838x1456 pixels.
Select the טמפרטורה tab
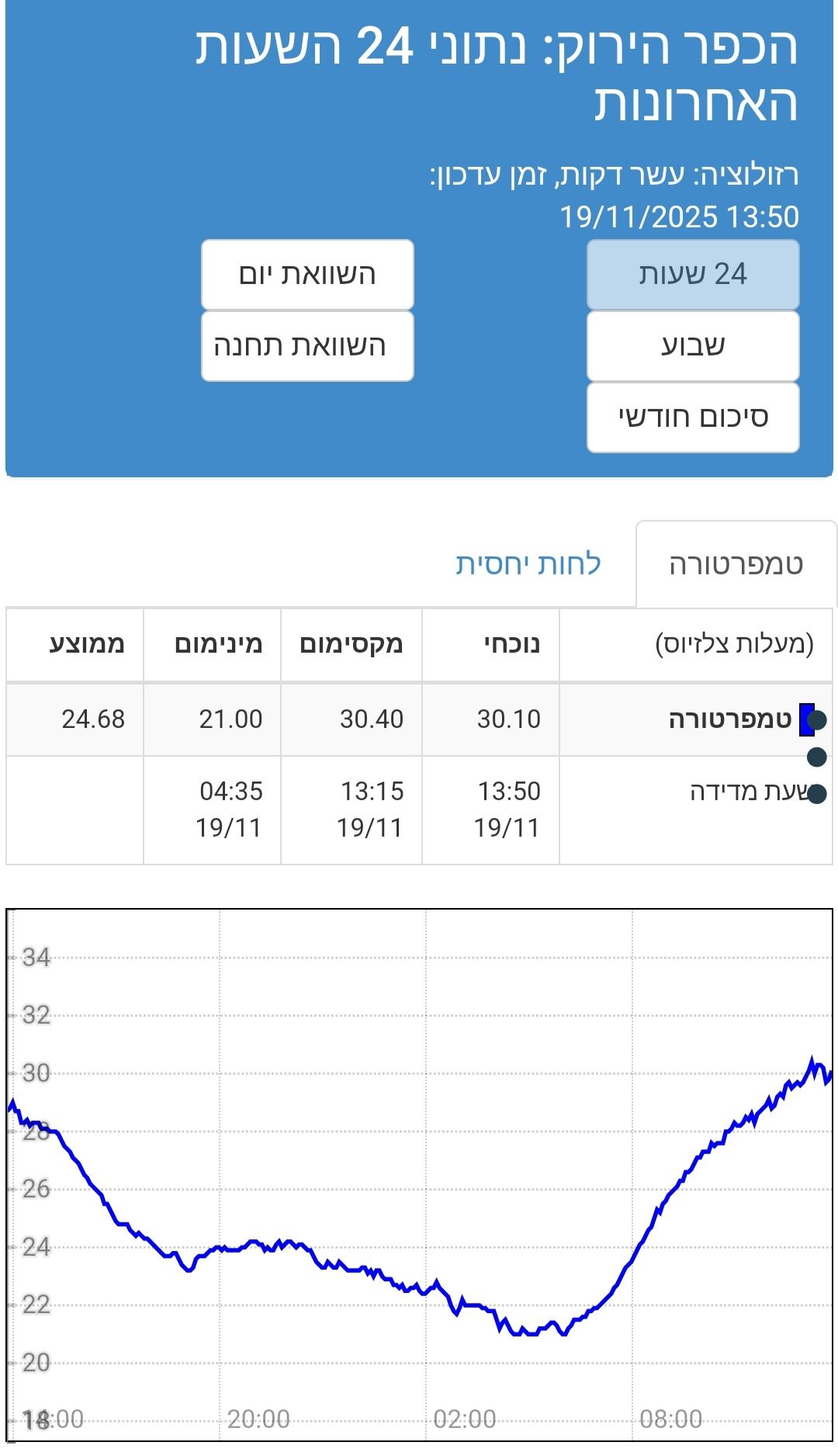tap(736, 564)
